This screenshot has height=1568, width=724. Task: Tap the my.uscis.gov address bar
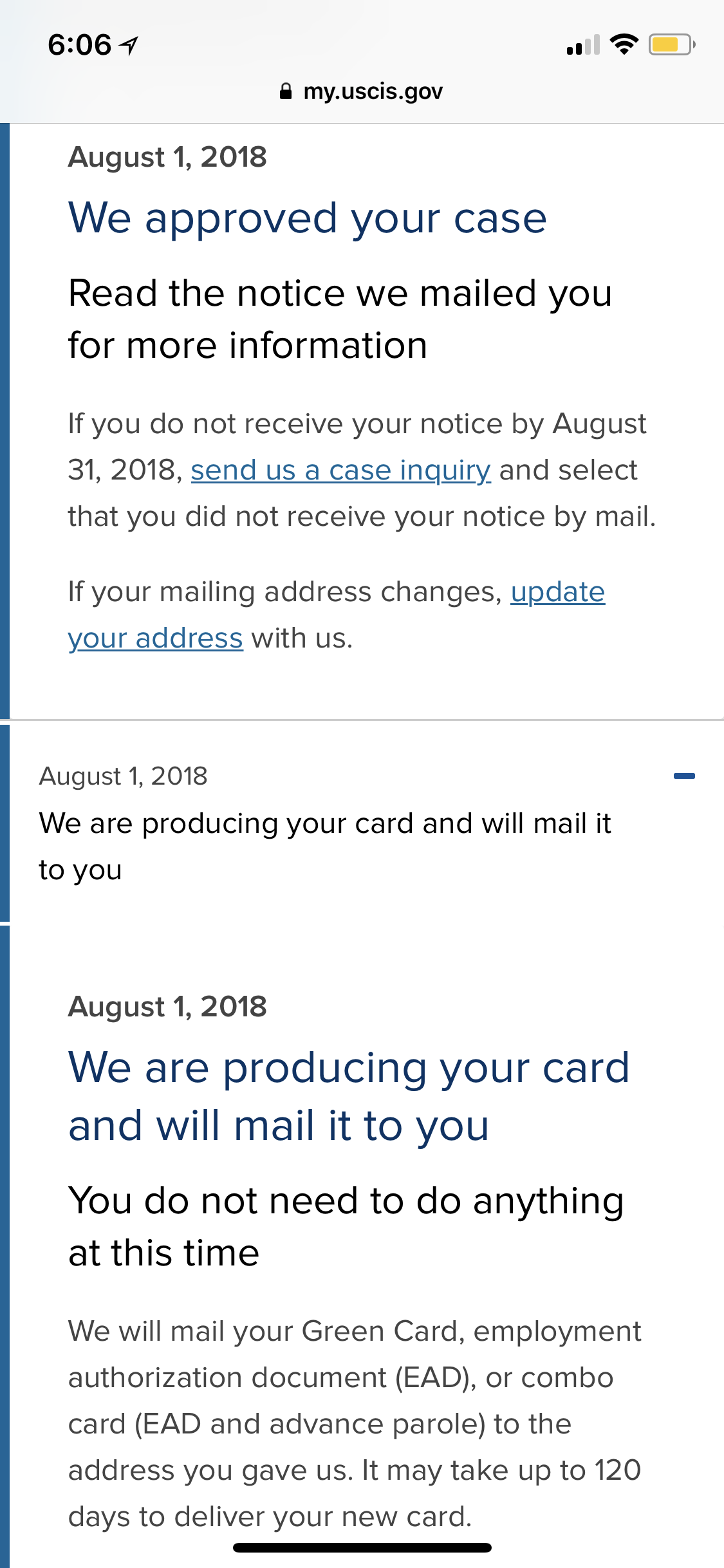(361, 91)
